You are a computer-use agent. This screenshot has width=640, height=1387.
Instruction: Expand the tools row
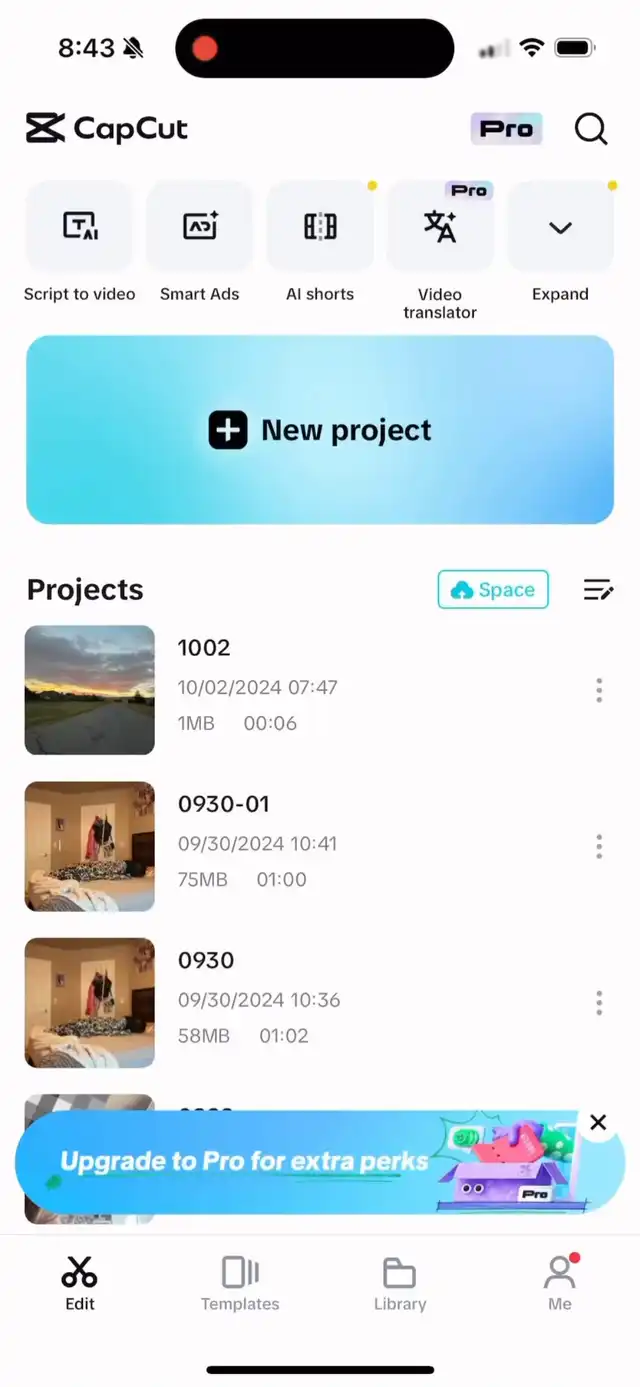pos(560,227)
